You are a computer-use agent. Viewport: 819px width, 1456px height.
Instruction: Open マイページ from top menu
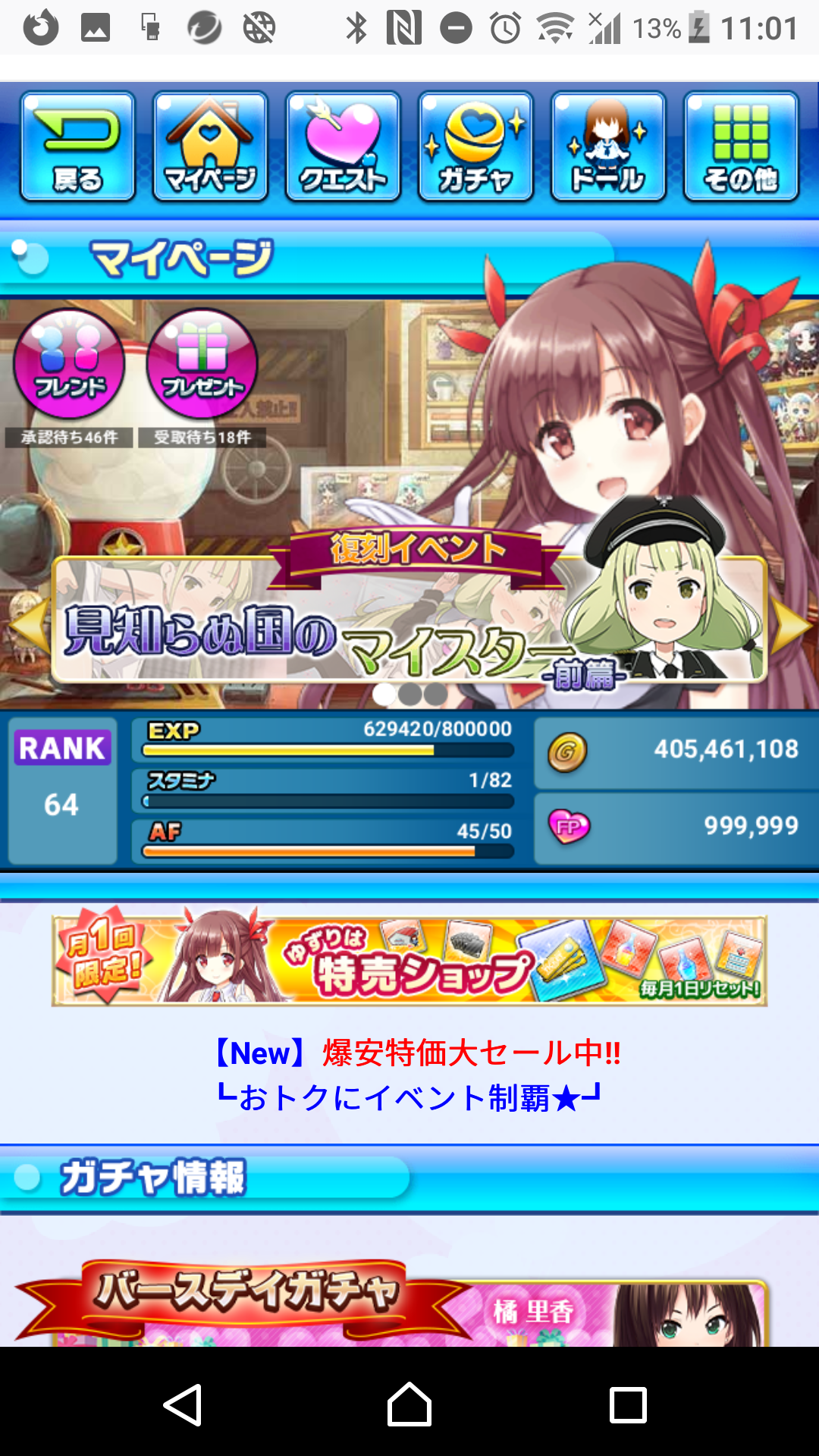click(x=210, y=146)
